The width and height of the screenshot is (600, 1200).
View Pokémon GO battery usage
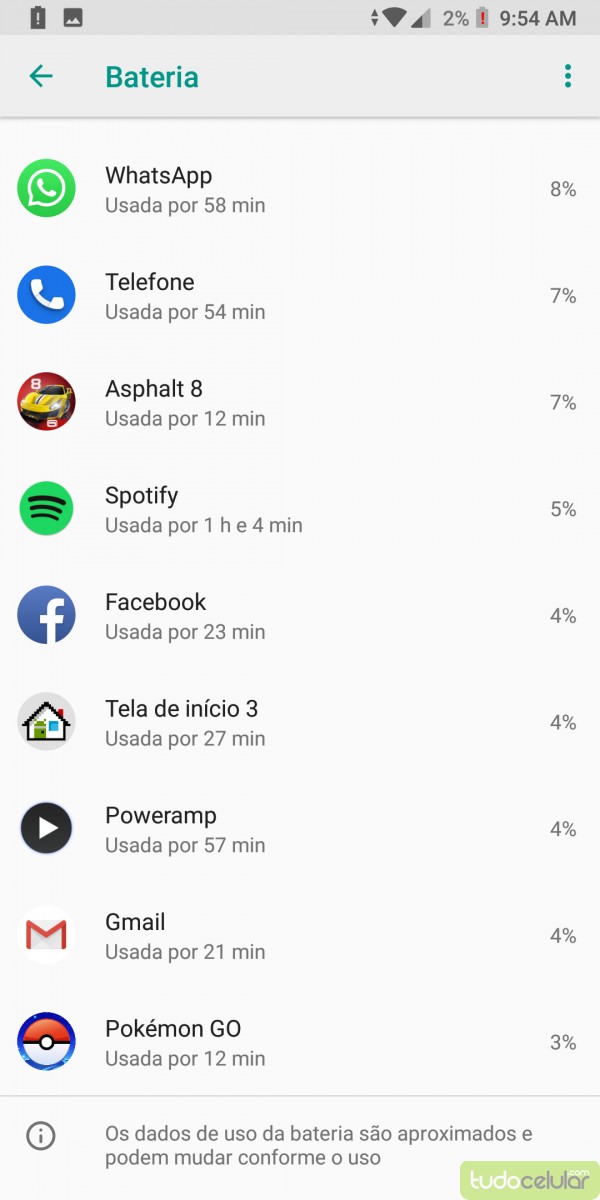[300, 1042]
